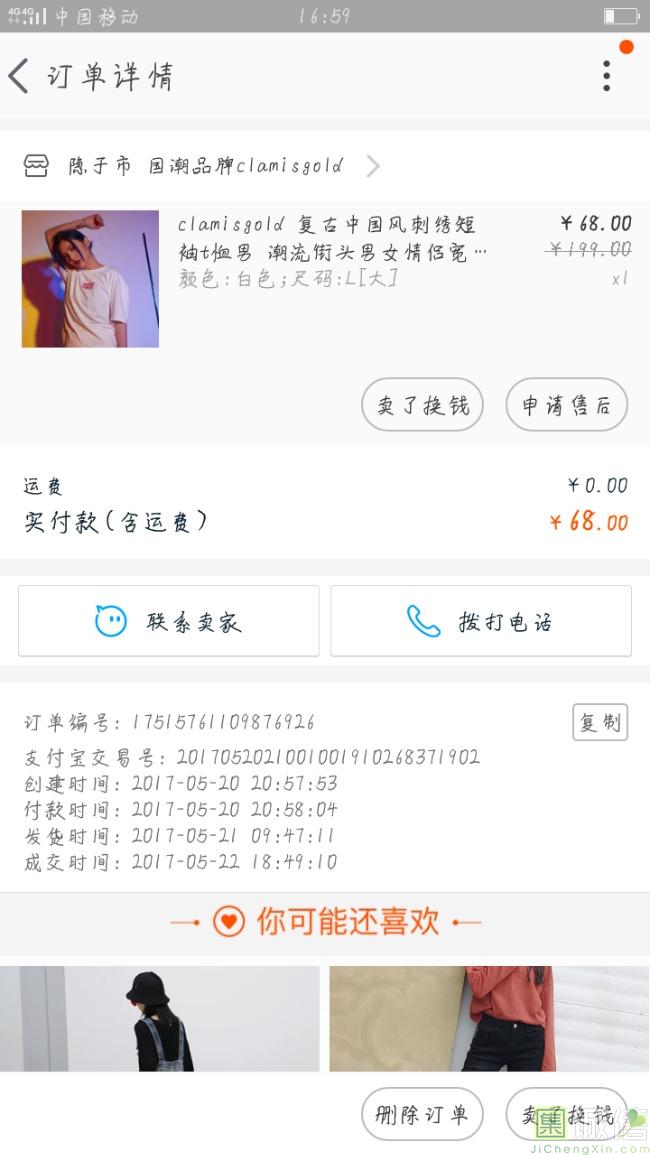650x1155 pixels.
Task: Delete this order with 删除订单
Action: [422, 1115]
